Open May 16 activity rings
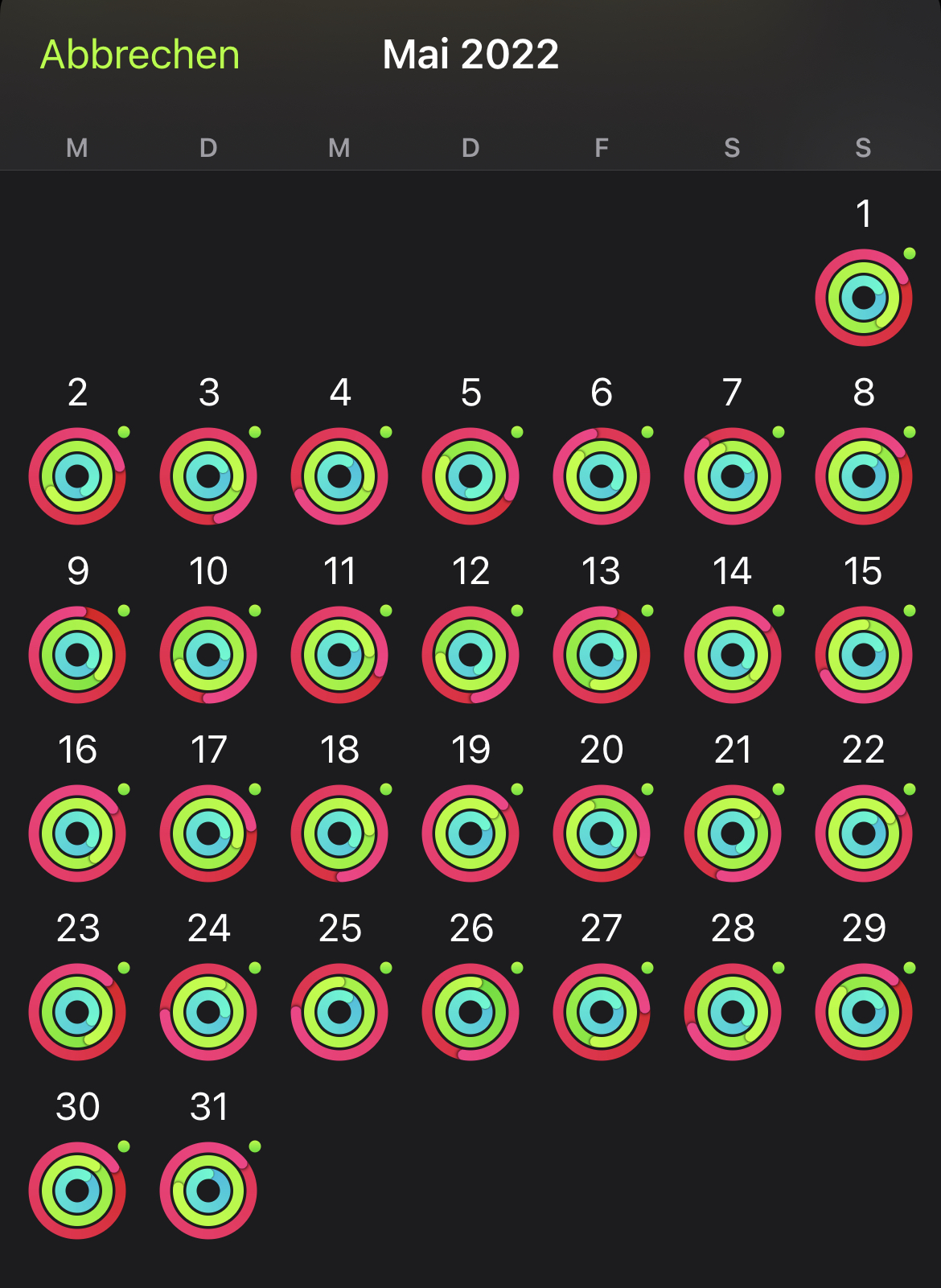Viewport: 941px width, 1288px height. click(77, 833)
